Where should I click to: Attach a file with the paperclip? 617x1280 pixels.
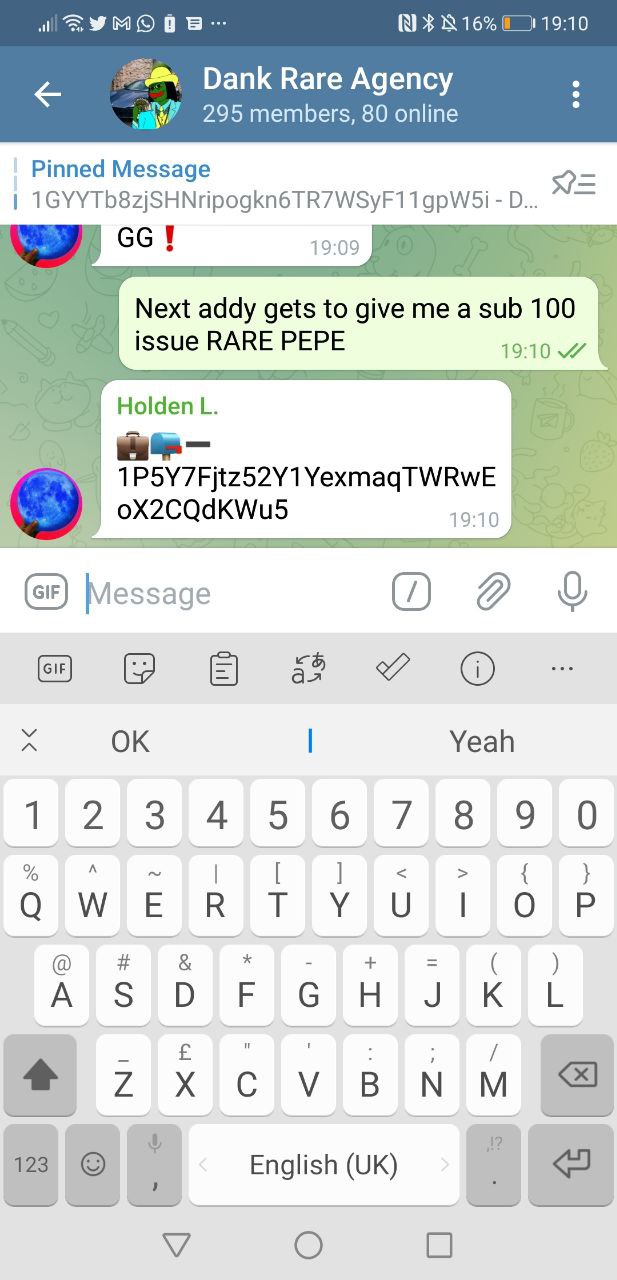(491, 592)
